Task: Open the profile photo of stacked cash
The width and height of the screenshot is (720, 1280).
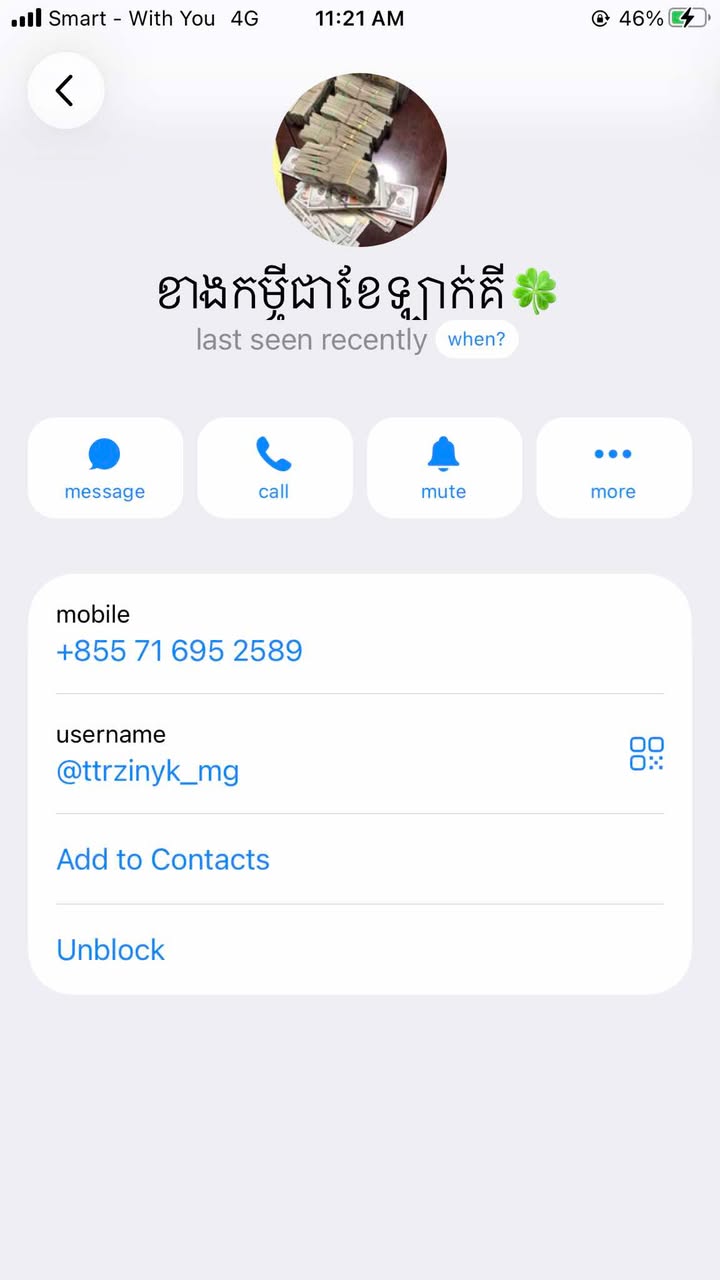Action: [x=360, y=160]
